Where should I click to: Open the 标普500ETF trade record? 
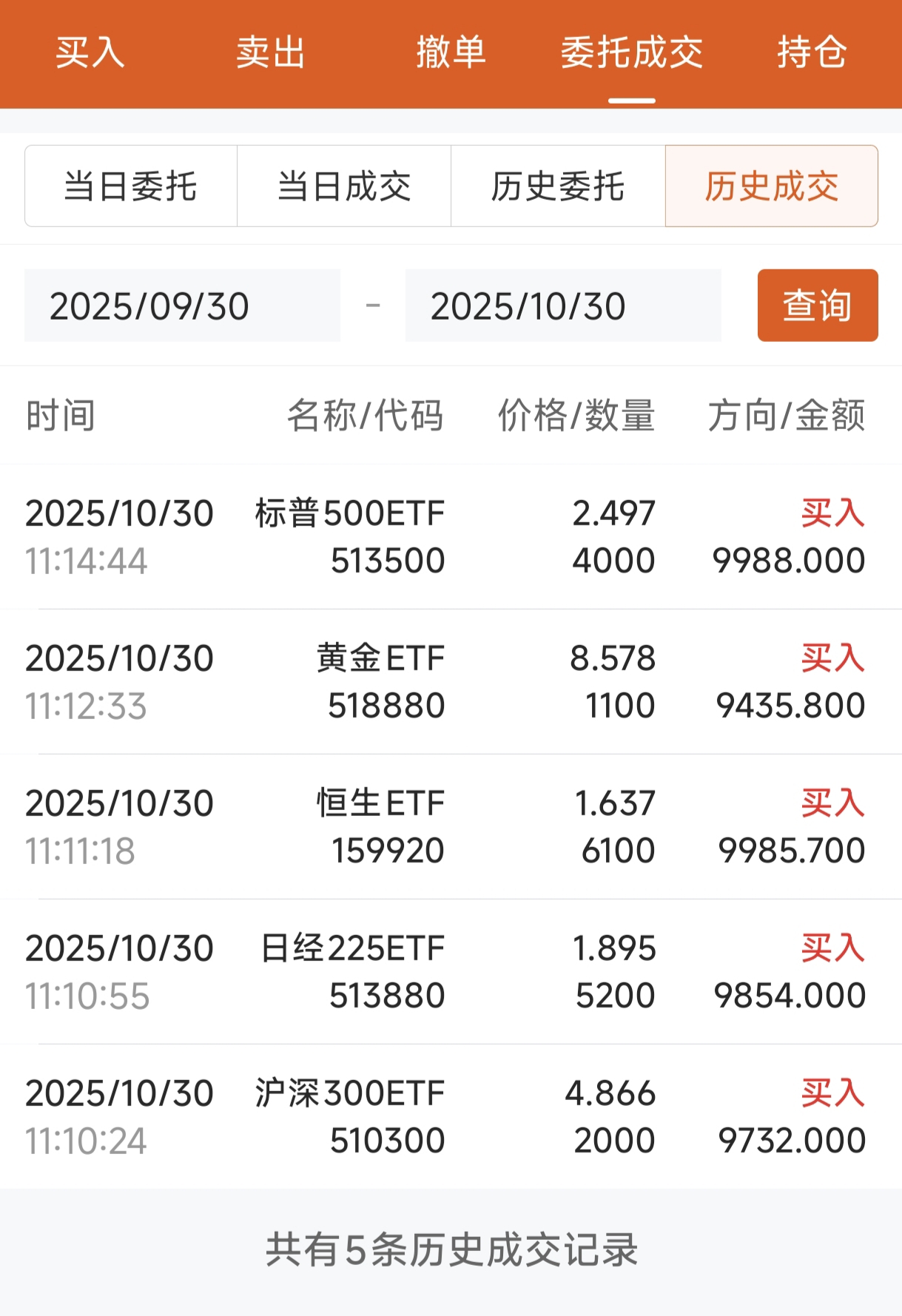pyautogui.click(x=451, y=537)
